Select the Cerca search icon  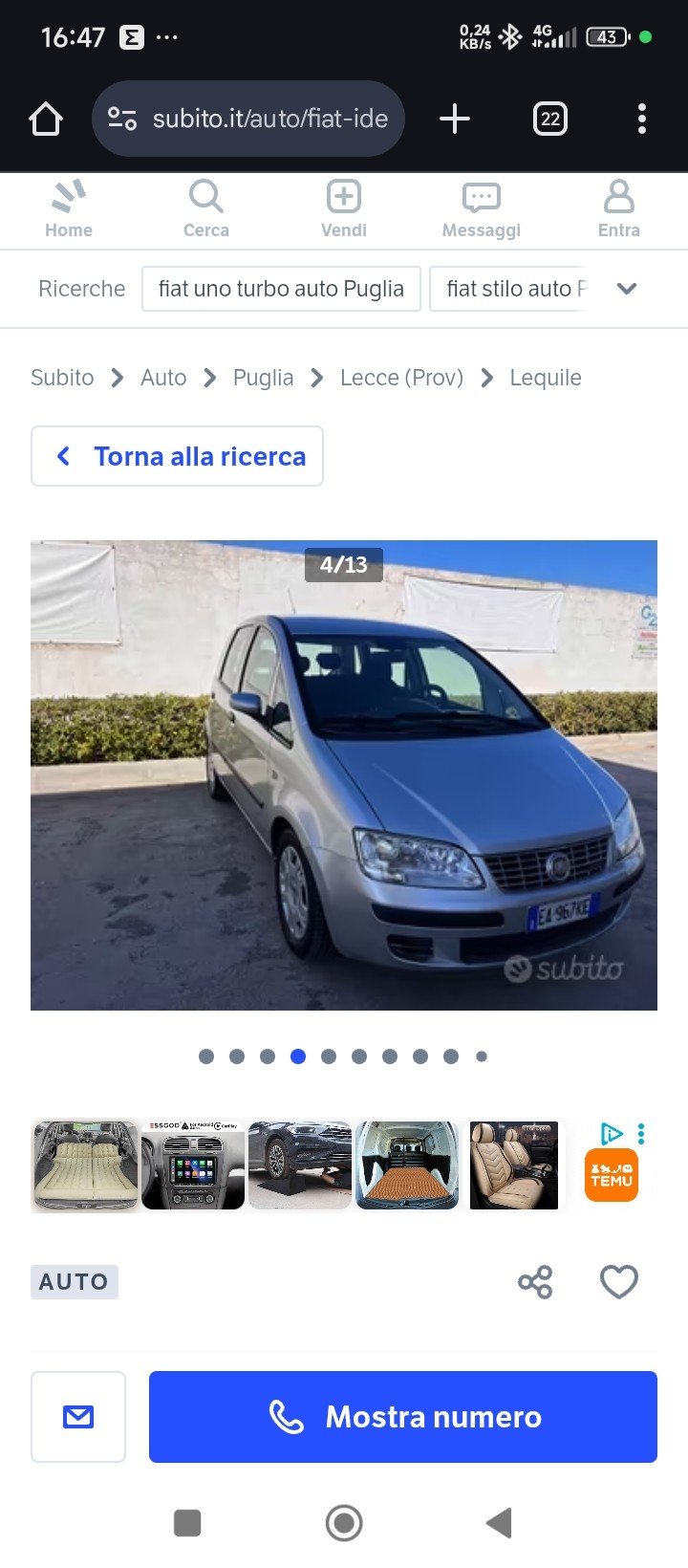tap(206, 208)
